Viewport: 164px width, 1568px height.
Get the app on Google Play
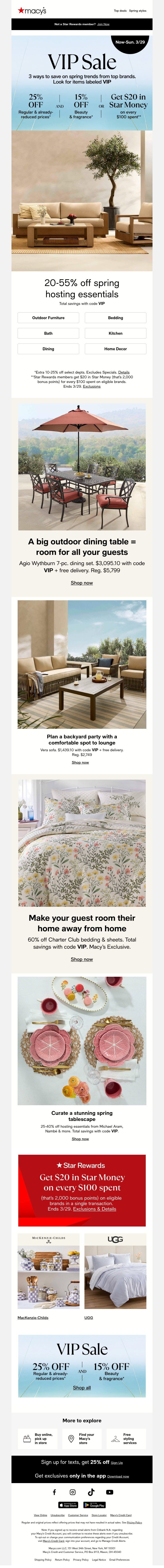point(95,1505)
